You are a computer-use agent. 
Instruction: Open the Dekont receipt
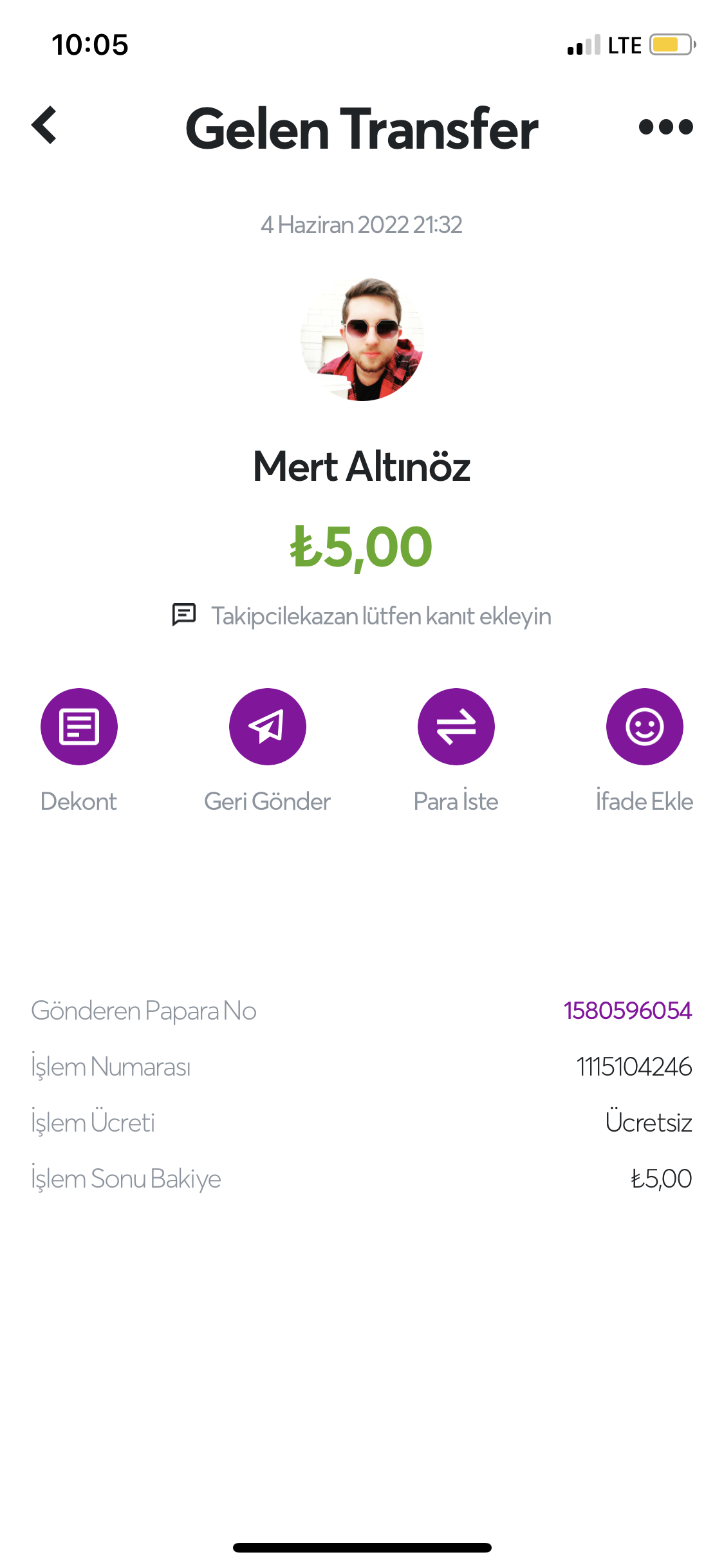(79, 727)
